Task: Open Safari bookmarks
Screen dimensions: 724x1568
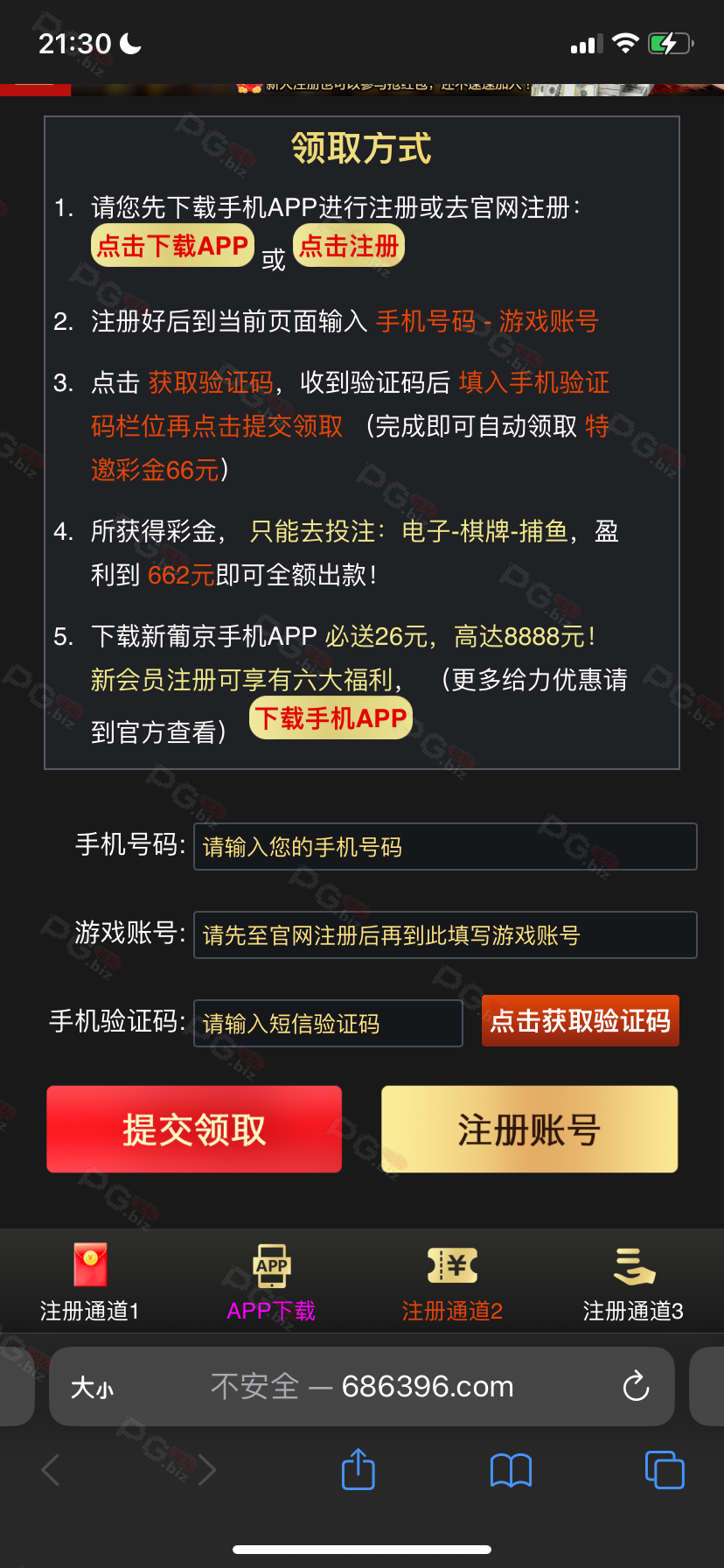Action: (x=512, y=1470)
